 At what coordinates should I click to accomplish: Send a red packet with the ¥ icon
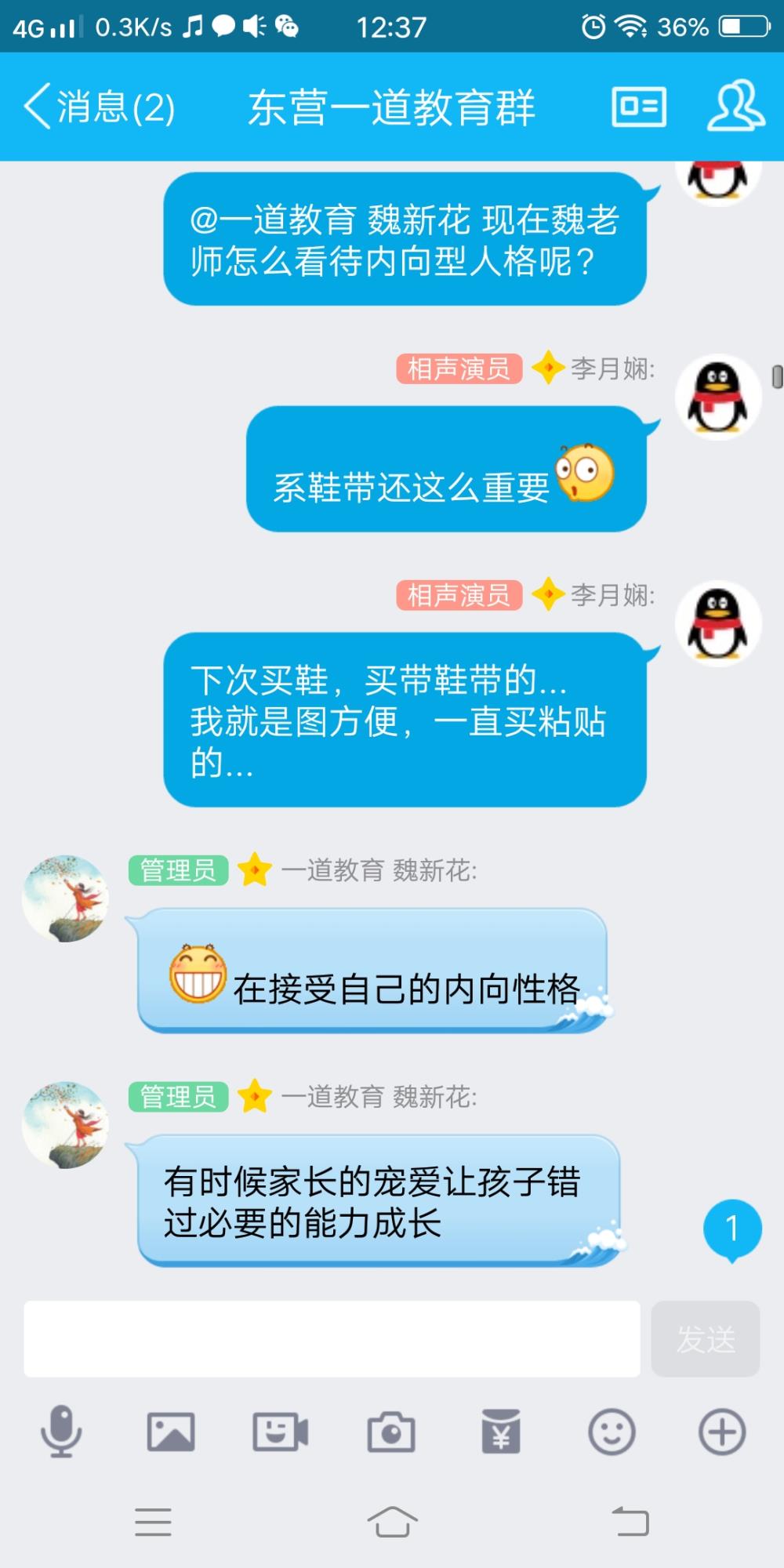coord(501,1432)
